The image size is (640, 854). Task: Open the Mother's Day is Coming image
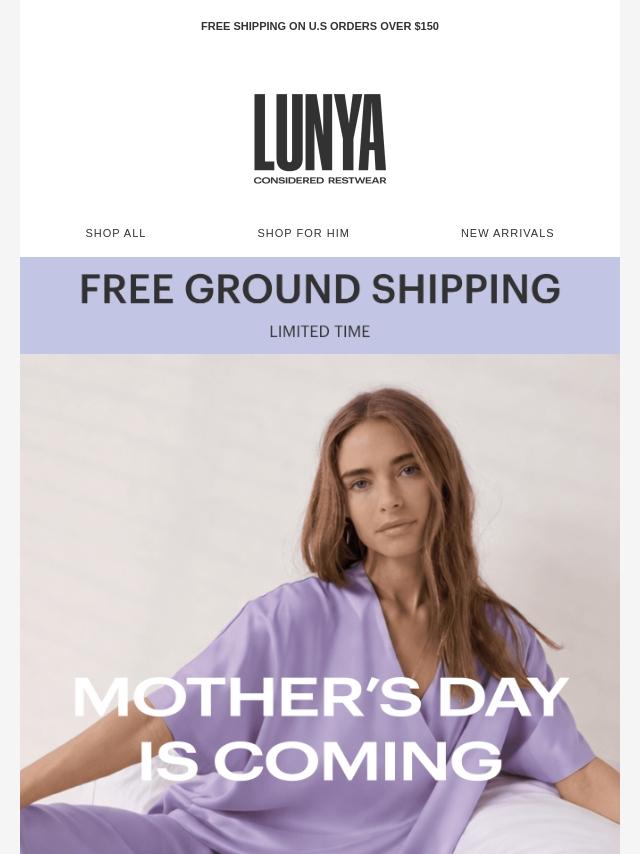click(x=320, y=603)
